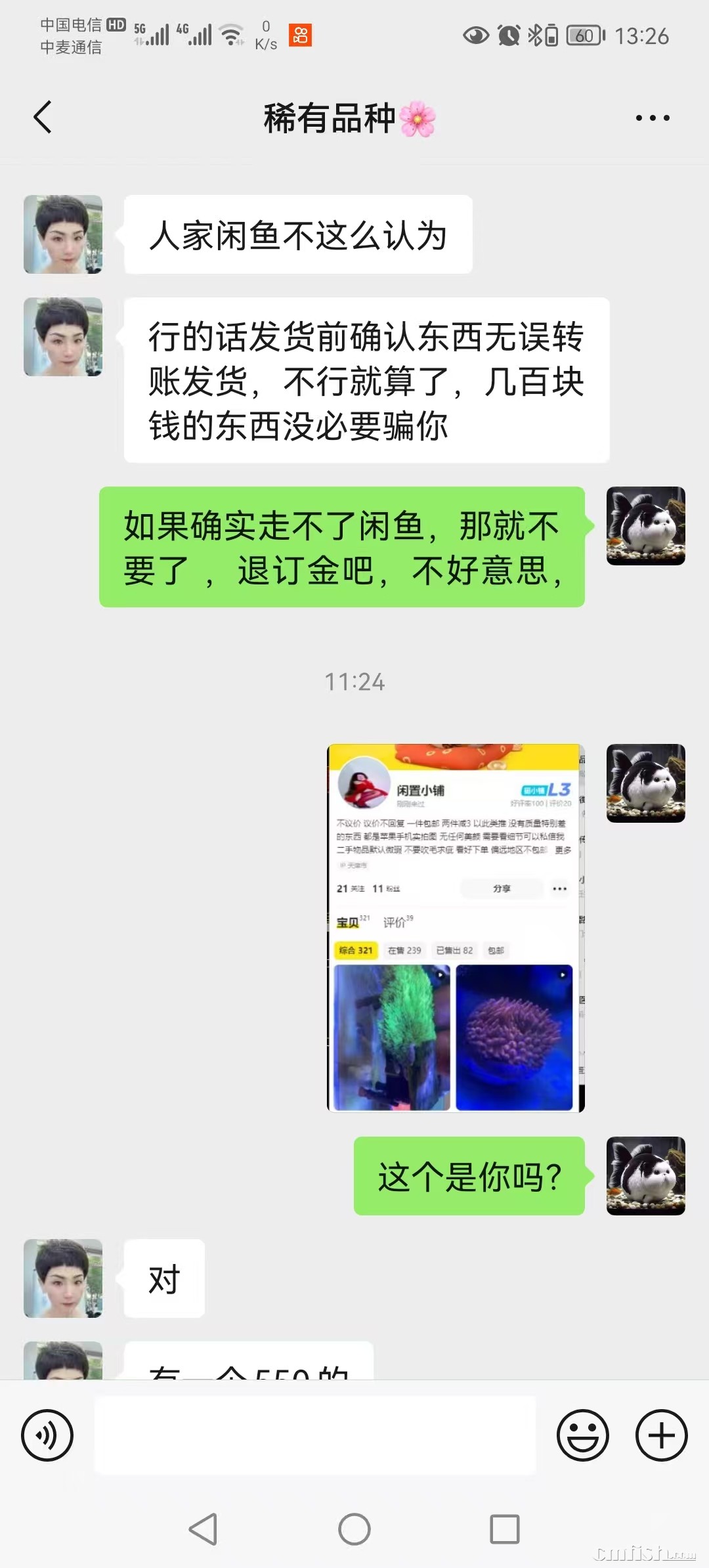The image size is (709, 1568).
Task: Go back from the 稀有品种 chat
Action: [43, 118]
